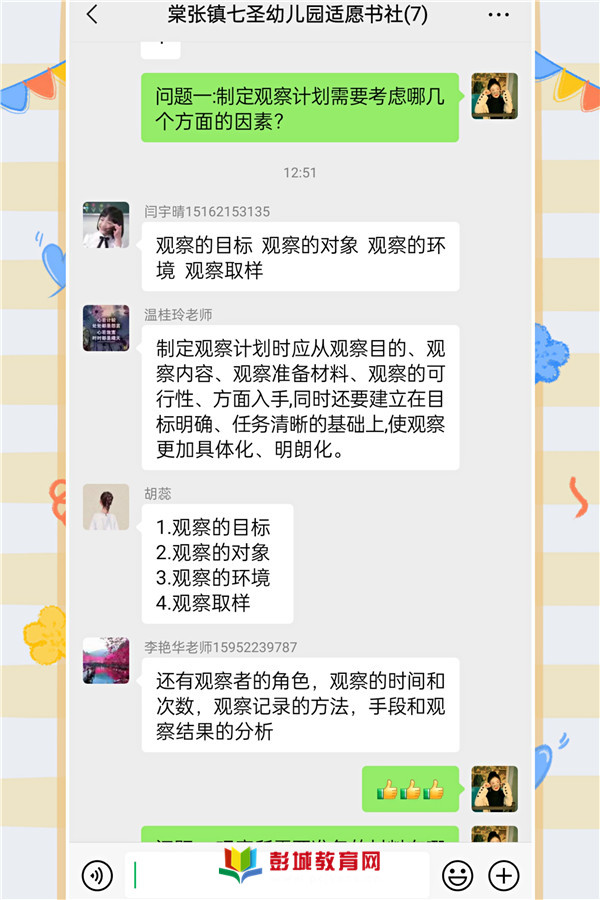Open the group chat's three-dot menu
The height and width of the screenshot is (900, 600).
[x=498, y=15]
